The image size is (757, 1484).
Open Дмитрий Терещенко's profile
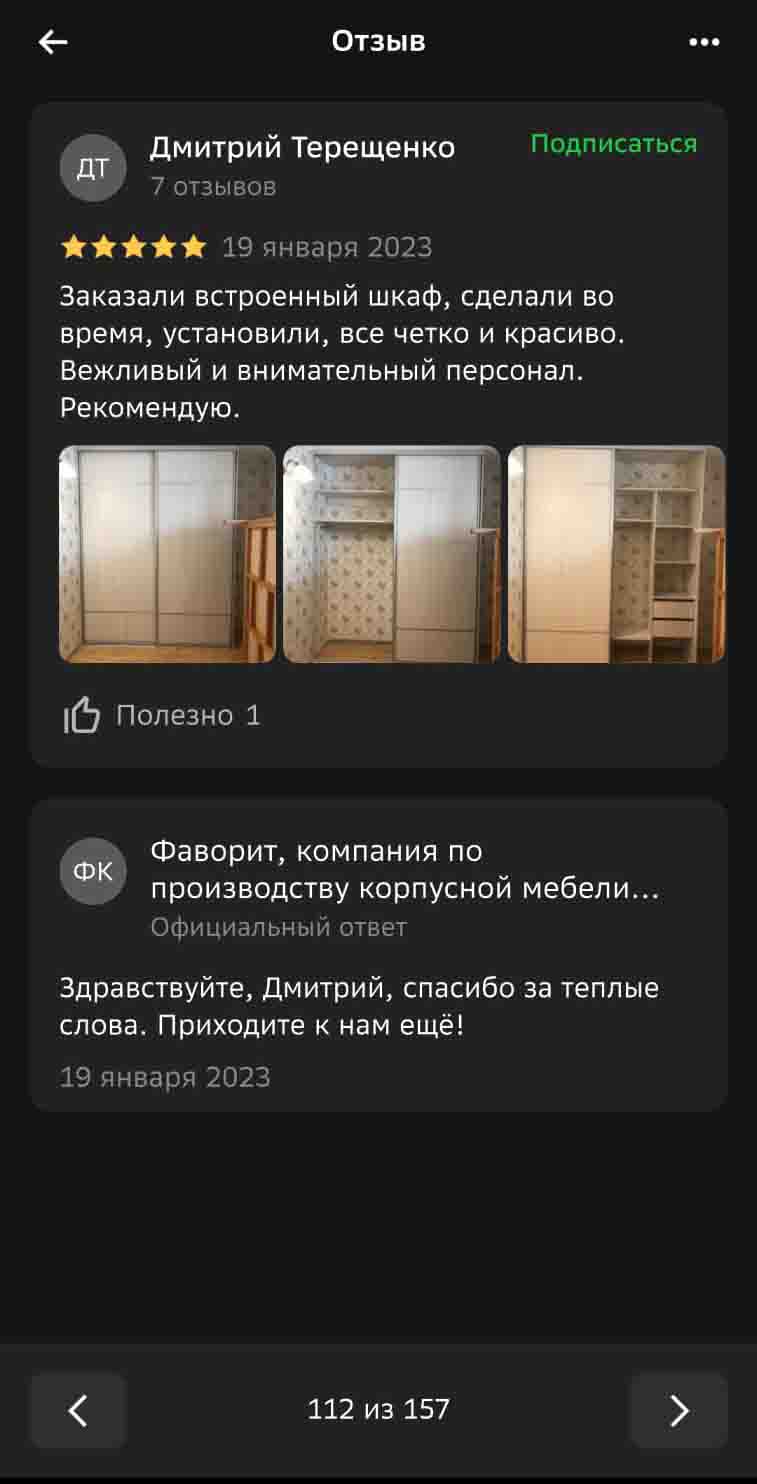tap(301, 148)
